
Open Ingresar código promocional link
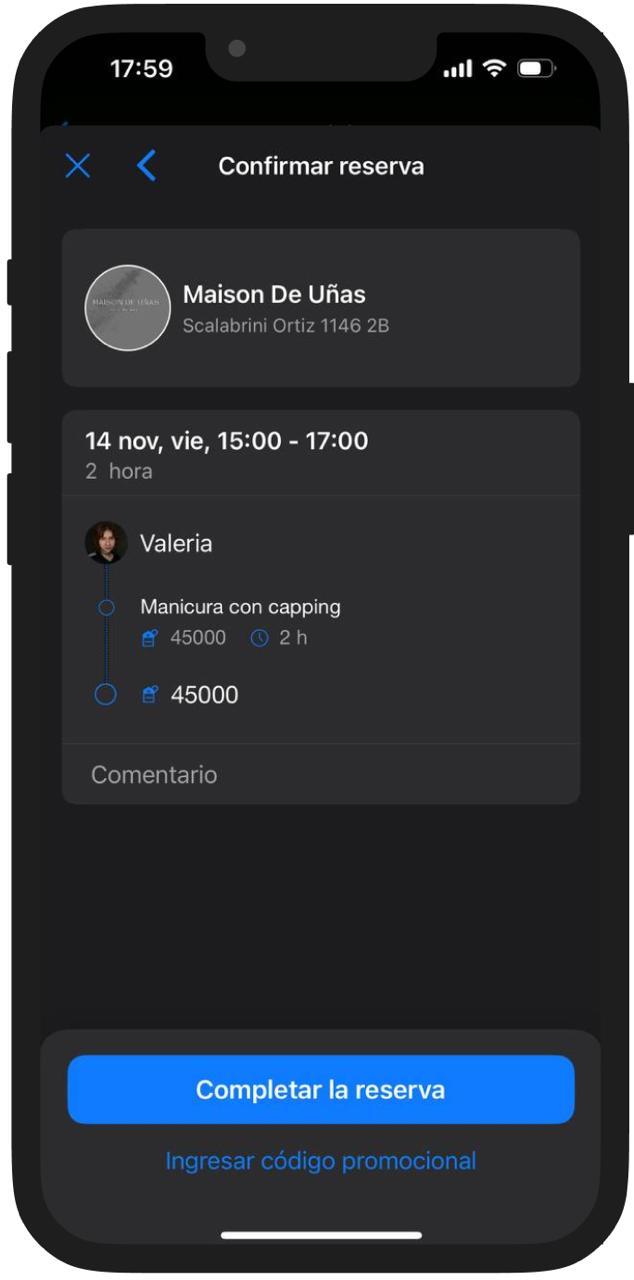click(320, 1161)
